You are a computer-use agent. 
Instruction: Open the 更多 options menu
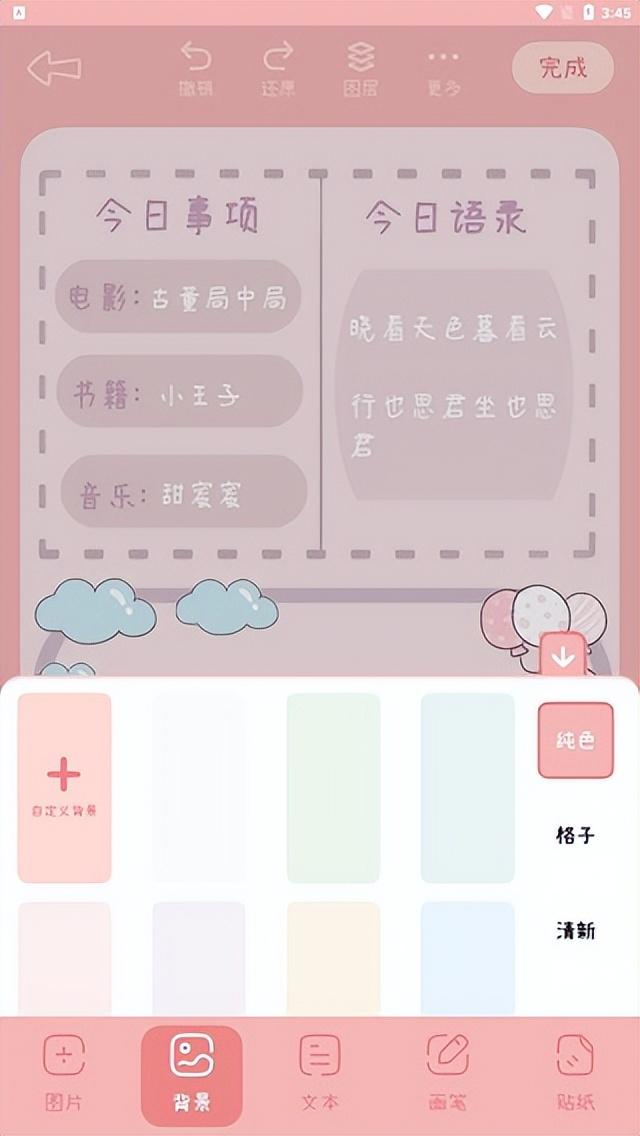click(443, 68)
